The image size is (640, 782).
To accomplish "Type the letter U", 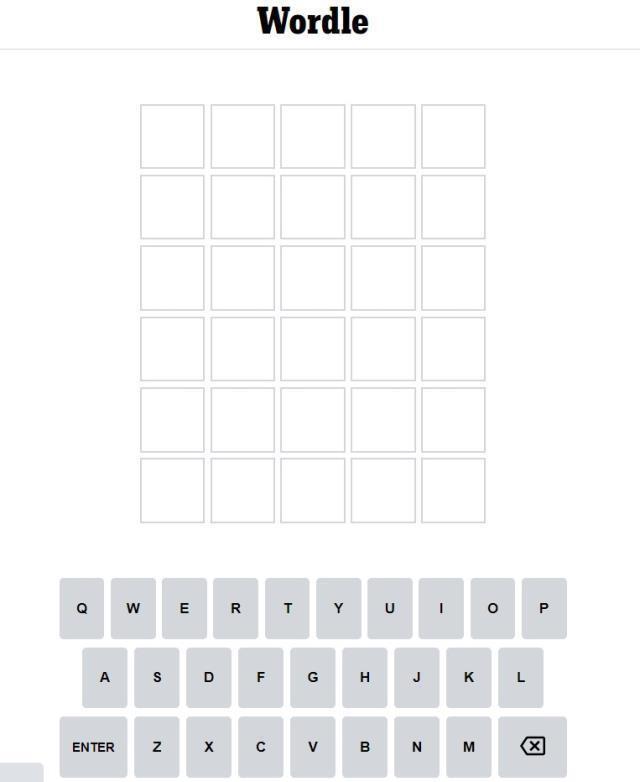I will 390,608.
